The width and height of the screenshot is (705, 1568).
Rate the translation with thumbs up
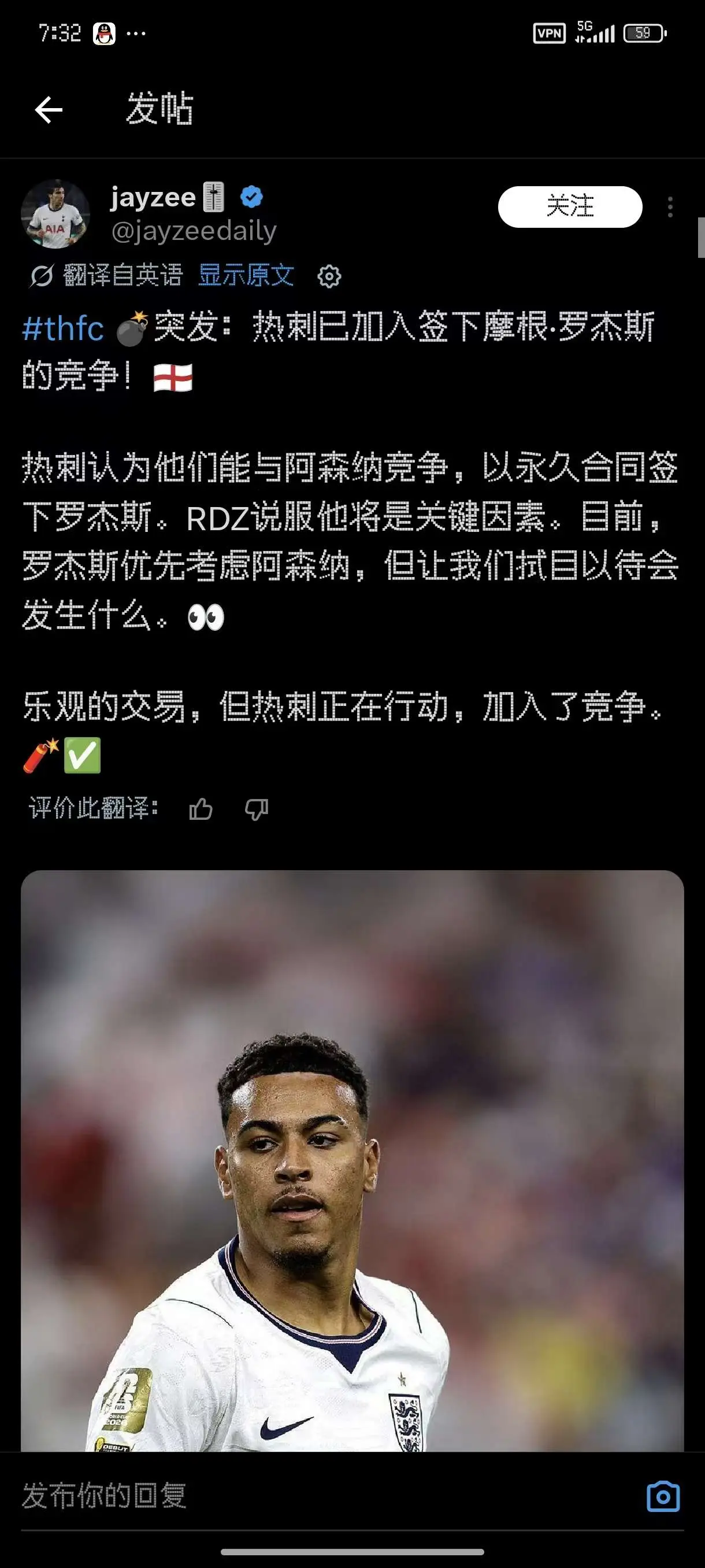pos(201,809)
